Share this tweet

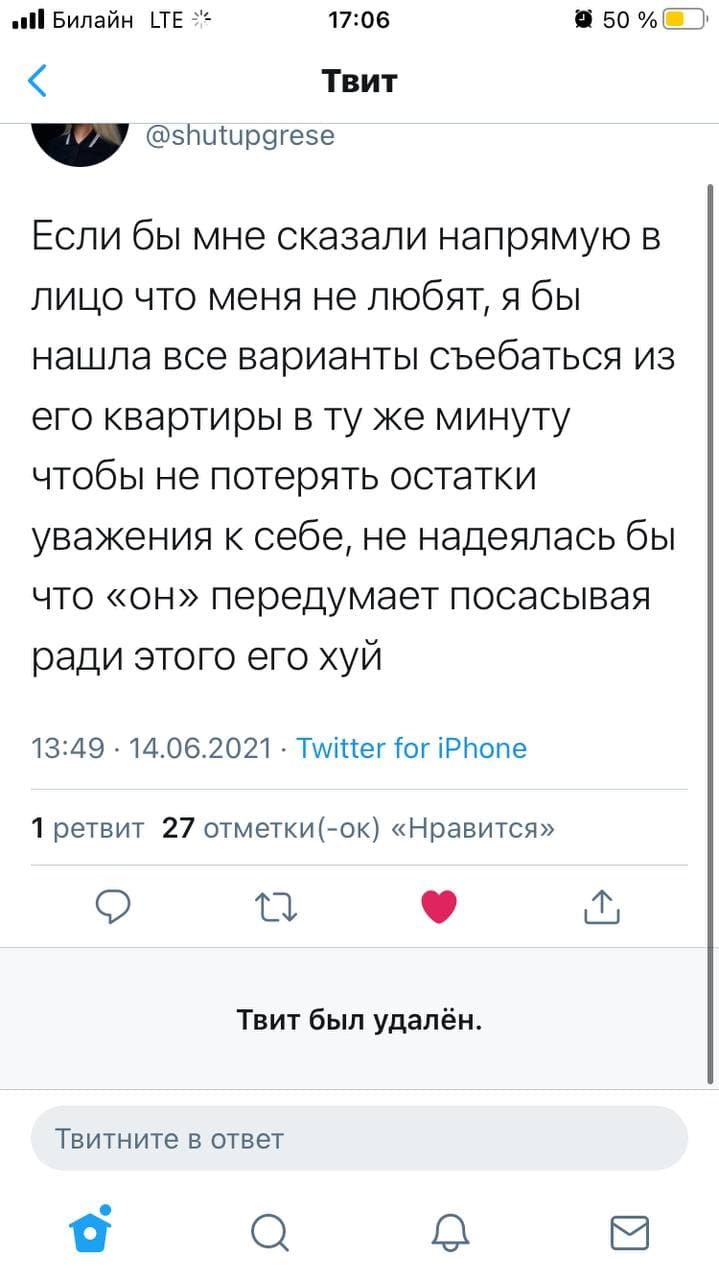(601, 907)
